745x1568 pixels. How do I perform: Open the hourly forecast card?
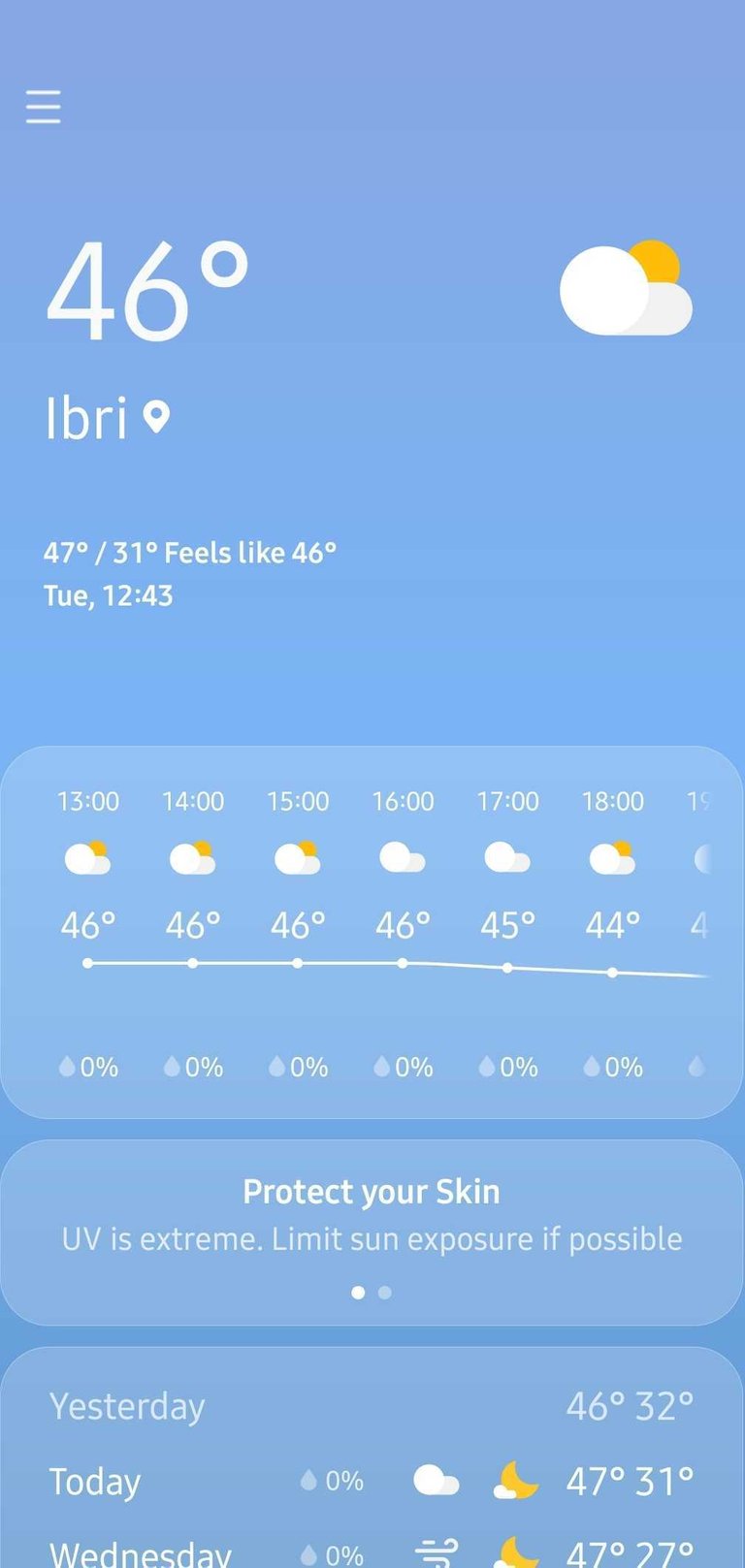click(372, 932)
